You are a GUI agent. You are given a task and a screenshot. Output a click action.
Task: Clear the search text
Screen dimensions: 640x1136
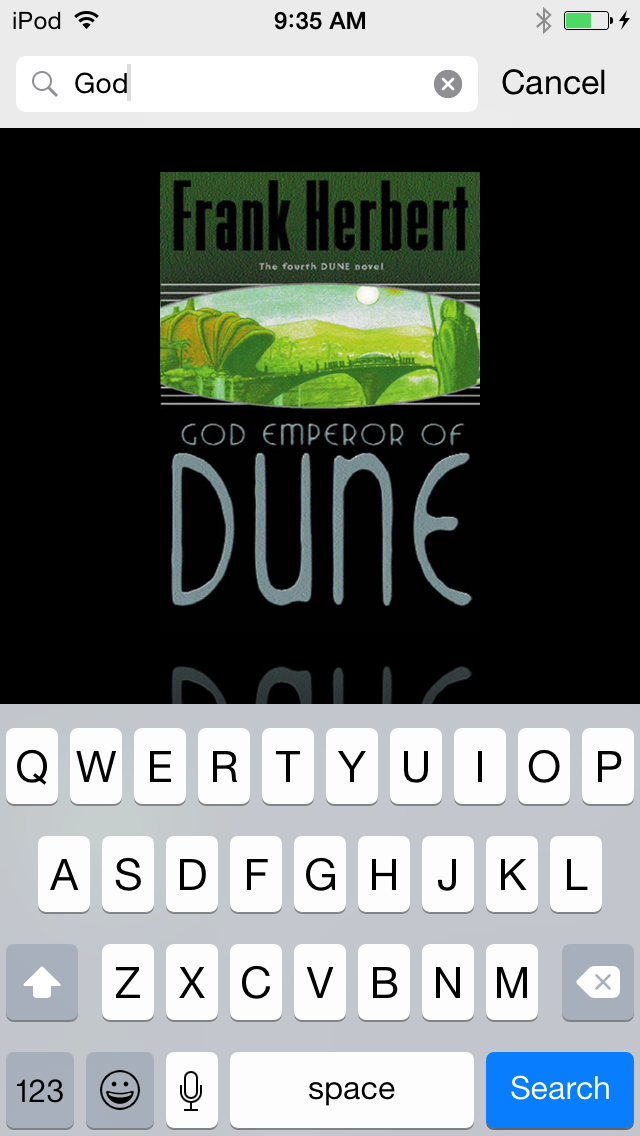click(448, 84)
